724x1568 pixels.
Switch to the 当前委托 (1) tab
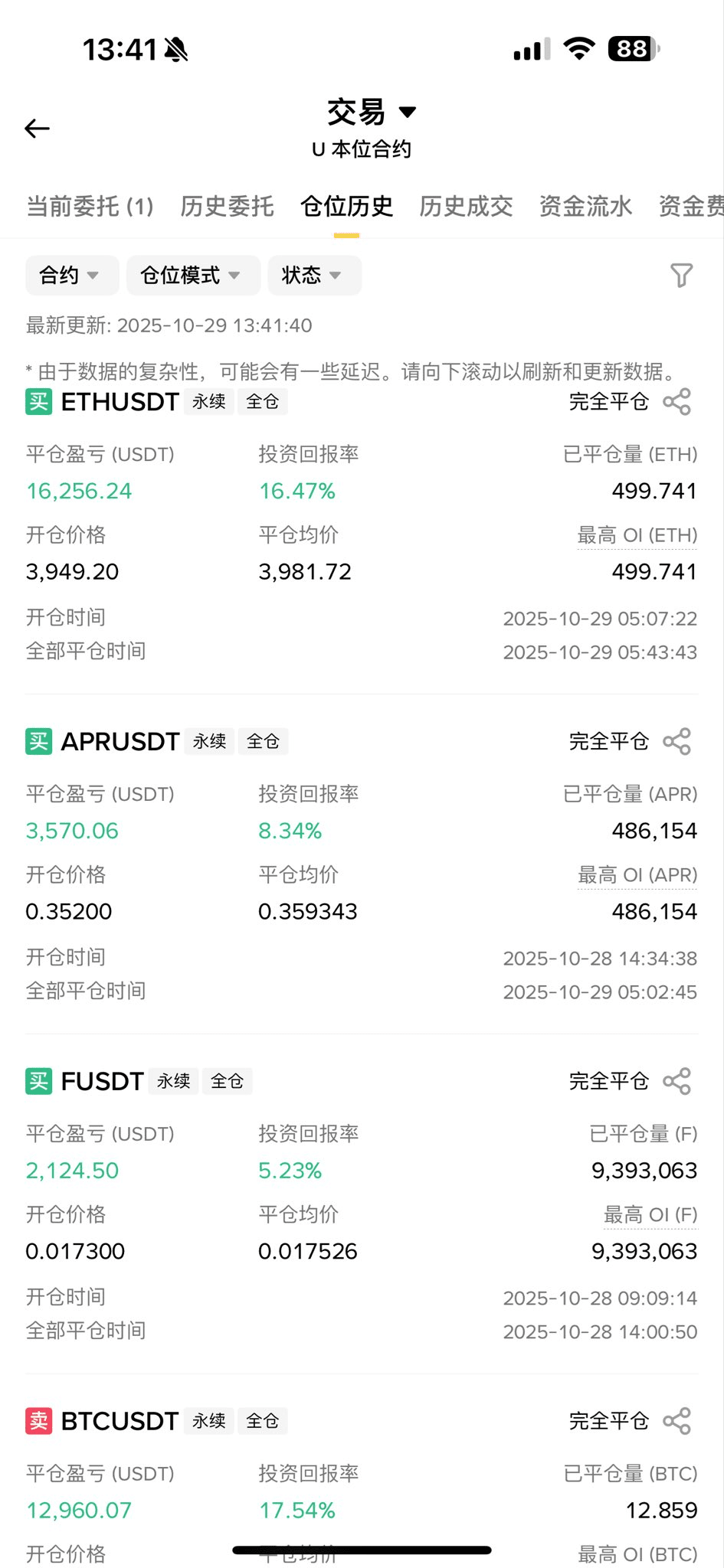[x=90, y=206]
